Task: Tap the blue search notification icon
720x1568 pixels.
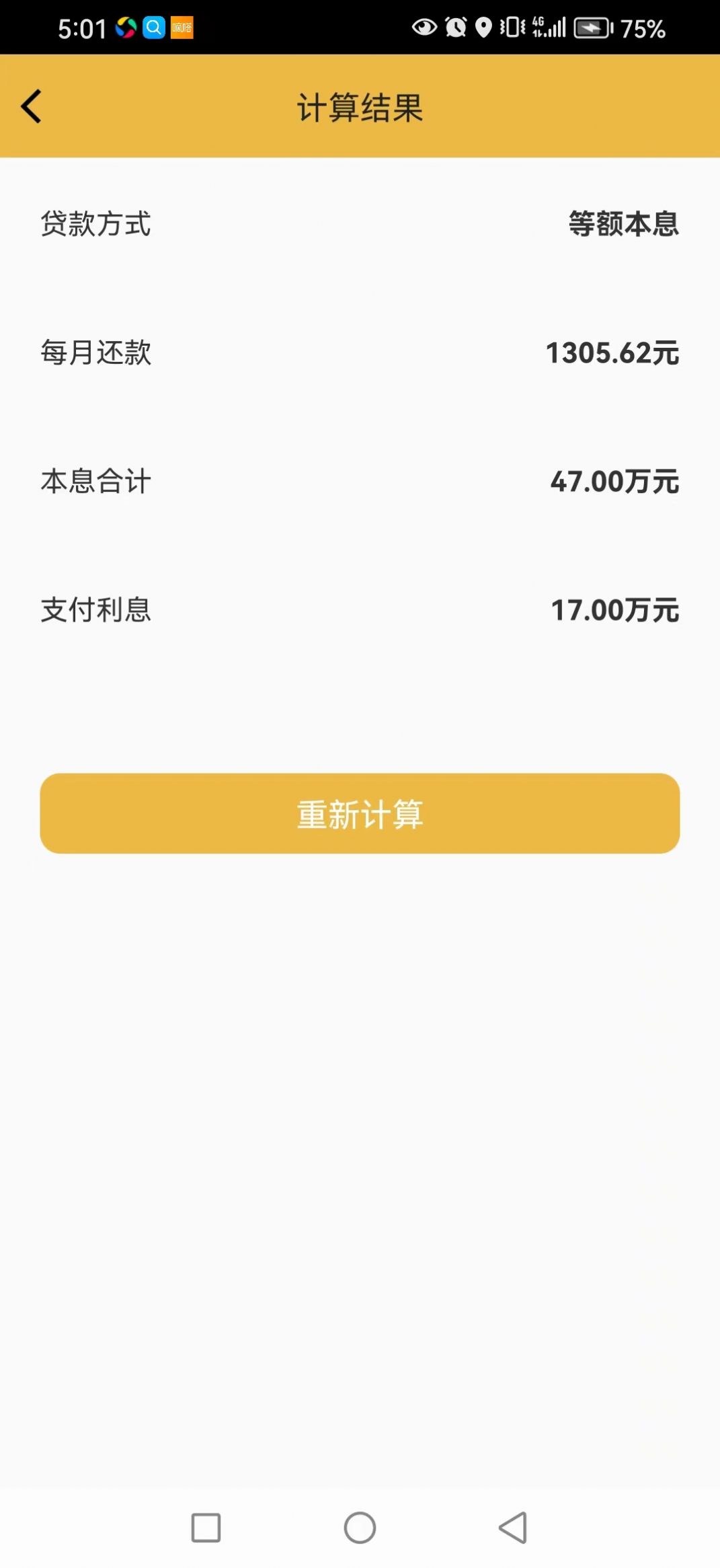Action: [x=153, y=28]
